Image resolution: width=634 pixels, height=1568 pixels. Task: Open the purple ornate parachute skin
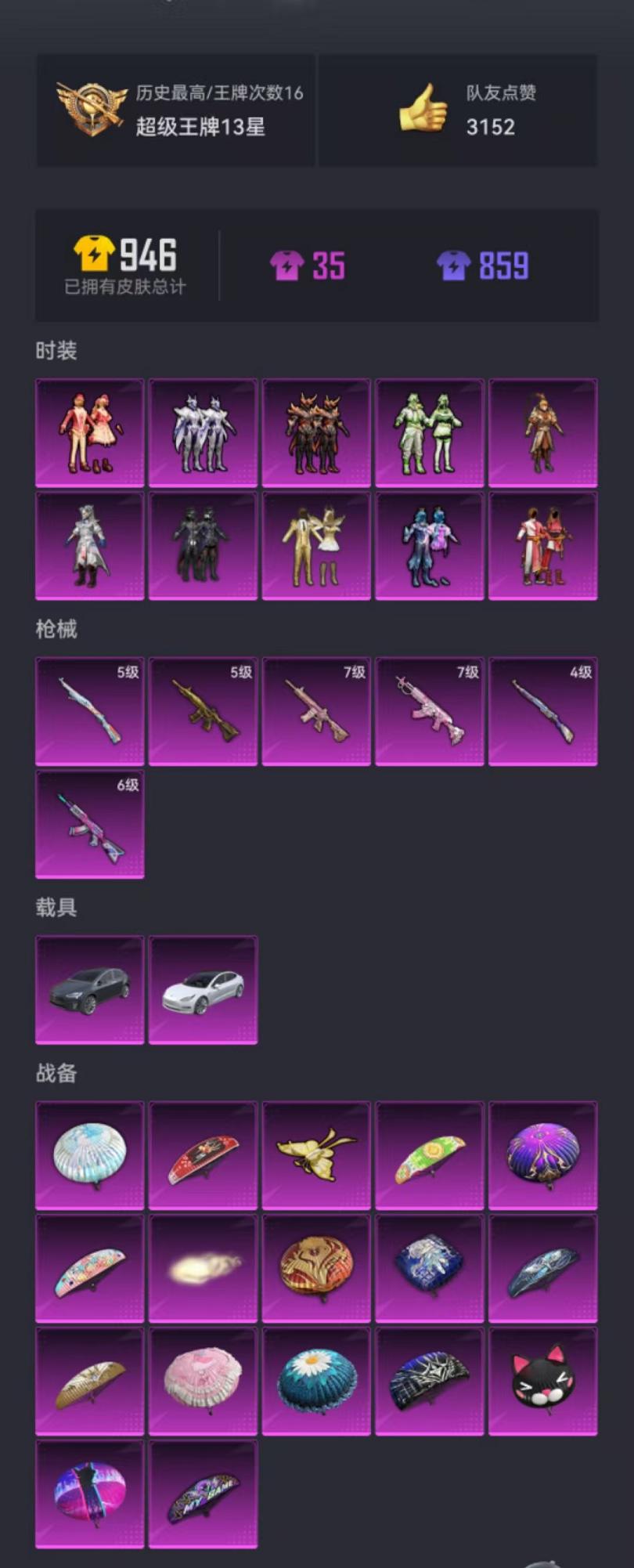[x=542, y=1155]
